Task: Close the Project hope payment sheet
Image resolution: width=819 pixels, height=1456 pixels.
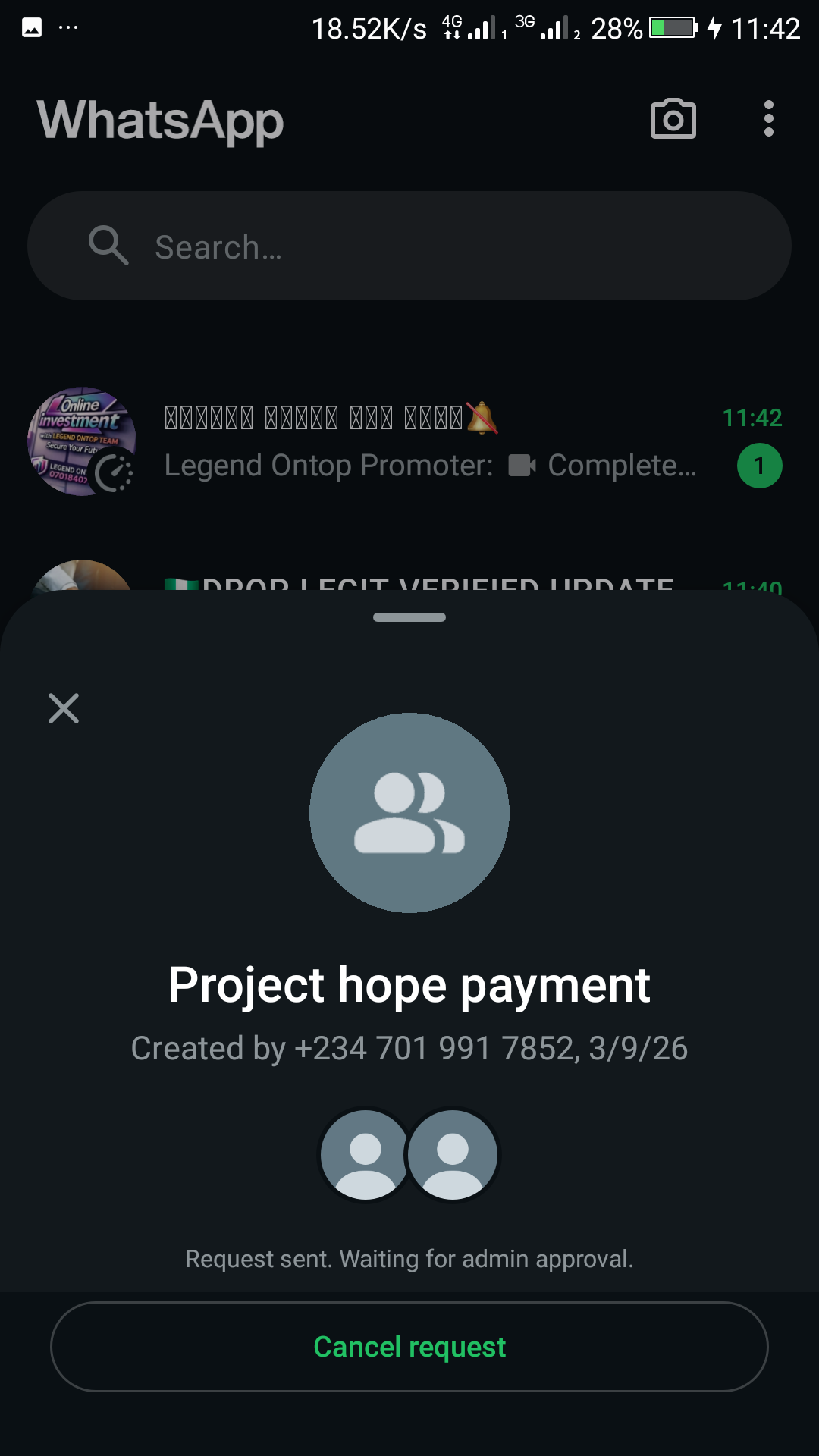Action: pos(64,708)
